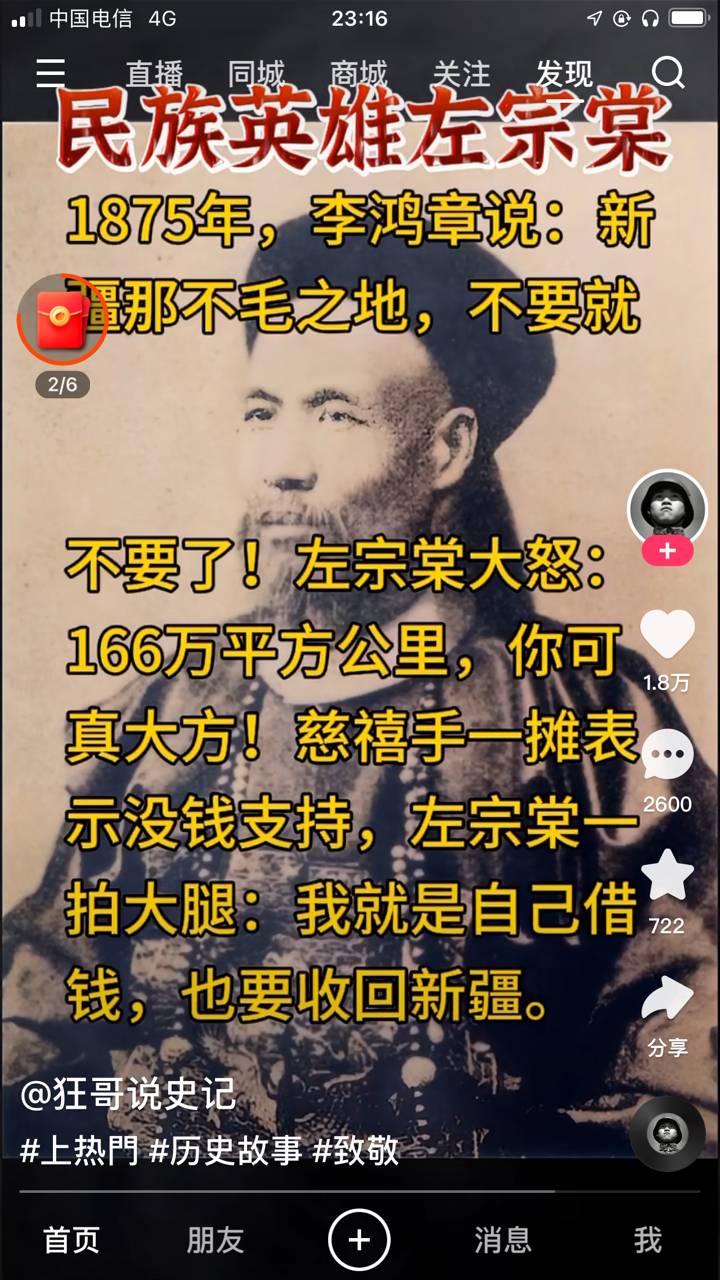Create a new post with plus
Screen dimensions: 720x1280
[x=359, y=1240]
